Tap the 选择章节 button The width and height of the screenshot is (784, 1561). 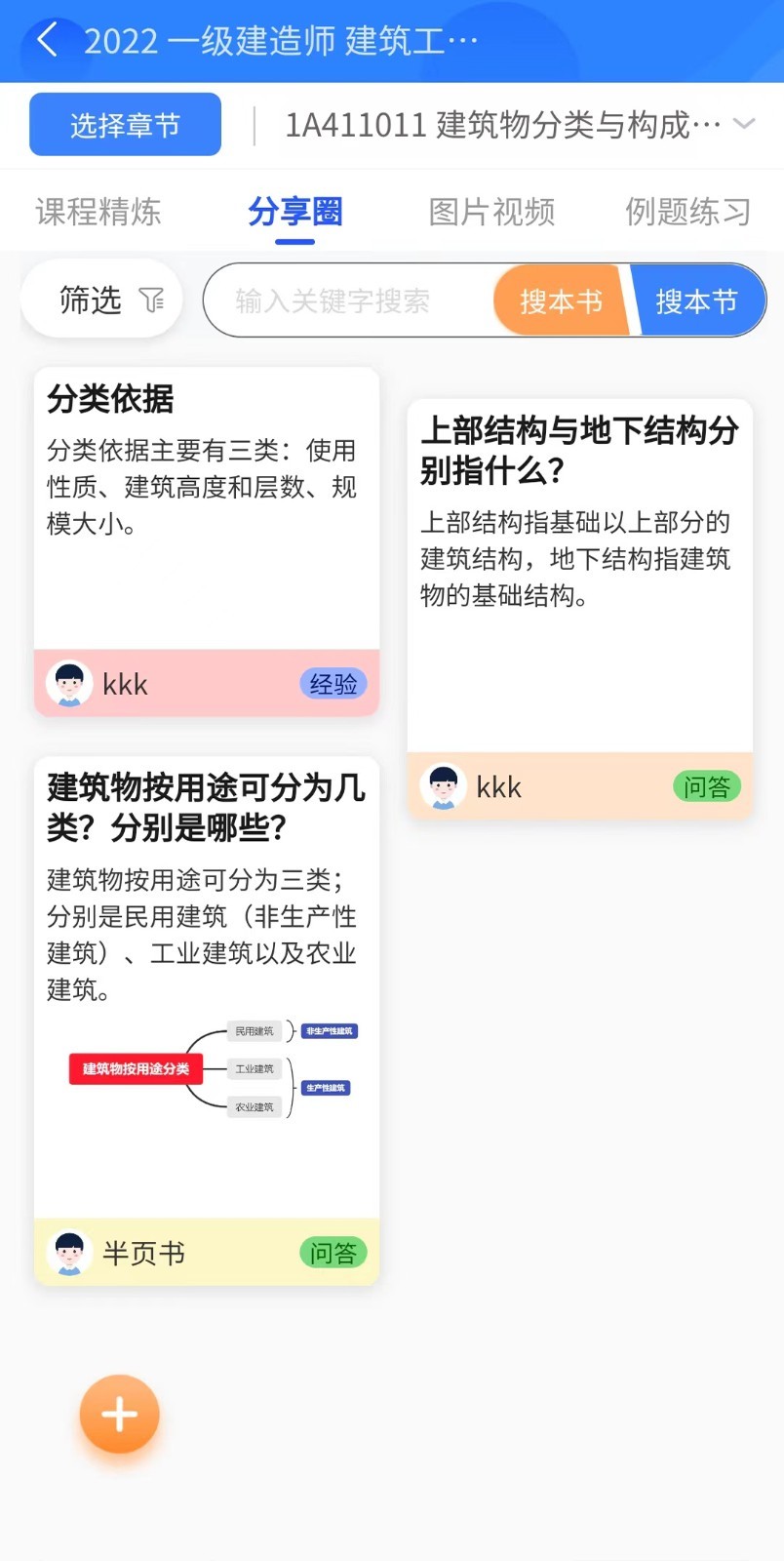pyautogui.click(x=125, y=125)
